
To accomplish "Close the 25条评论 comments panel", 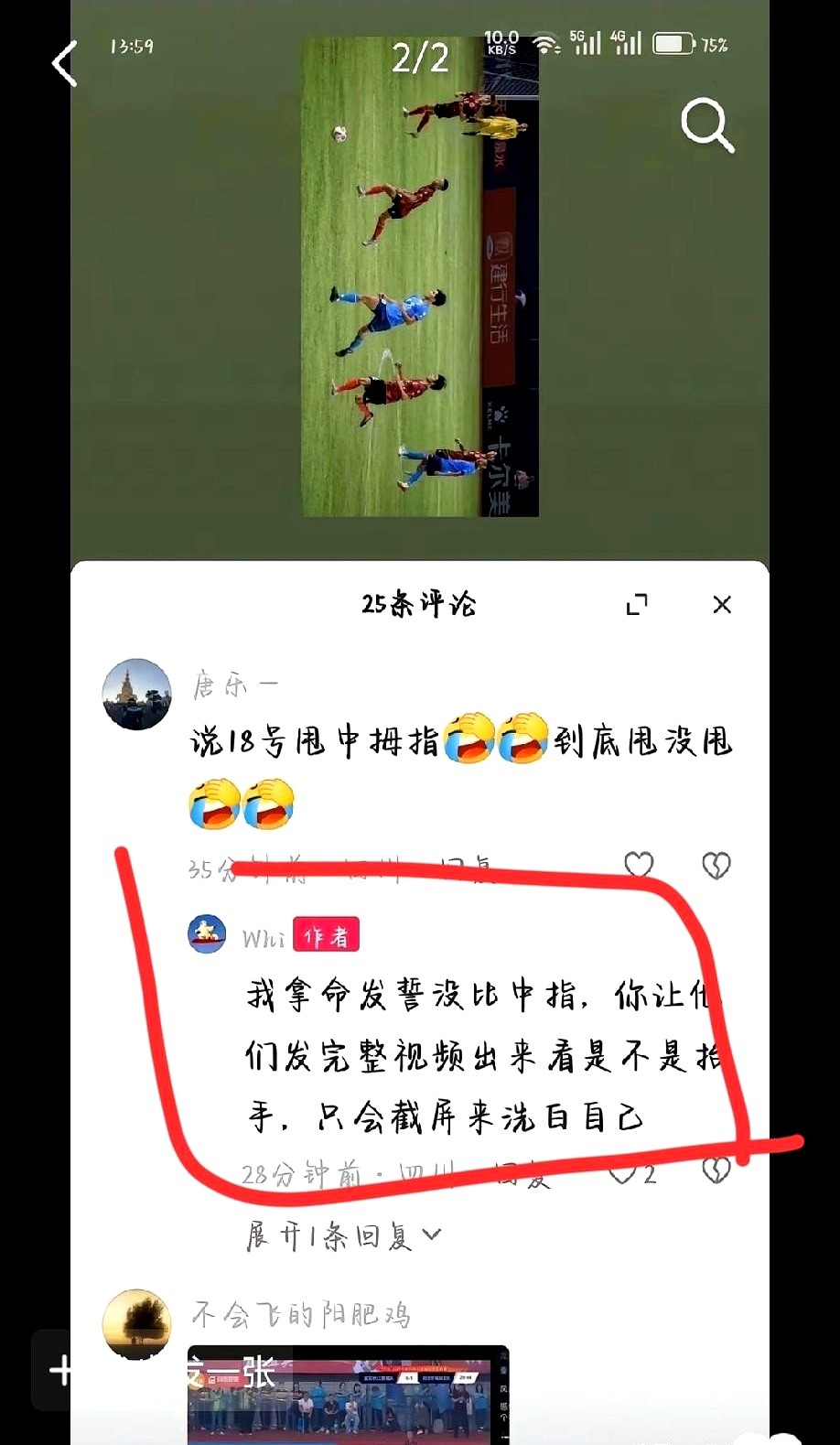I will (x=722, y=605).
